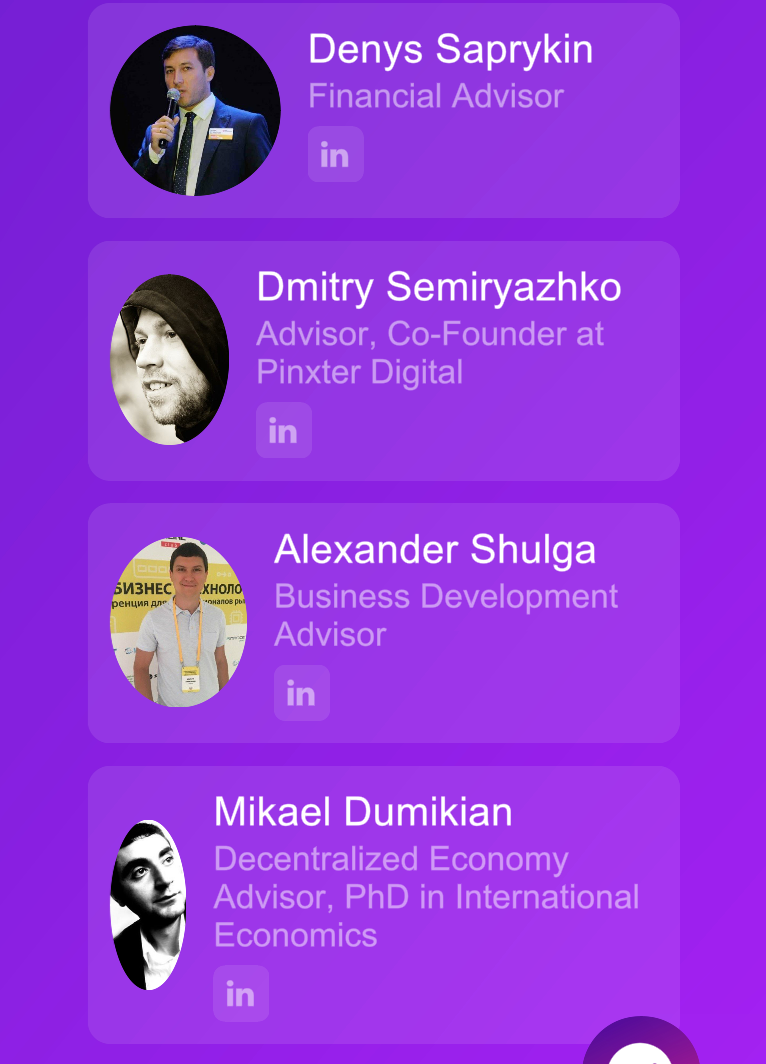Open Dmitry Semiryazhko's LinkedIn link
Image resolution: width=766 pixels, height=1064 pixels.
(x=284, y=430)
